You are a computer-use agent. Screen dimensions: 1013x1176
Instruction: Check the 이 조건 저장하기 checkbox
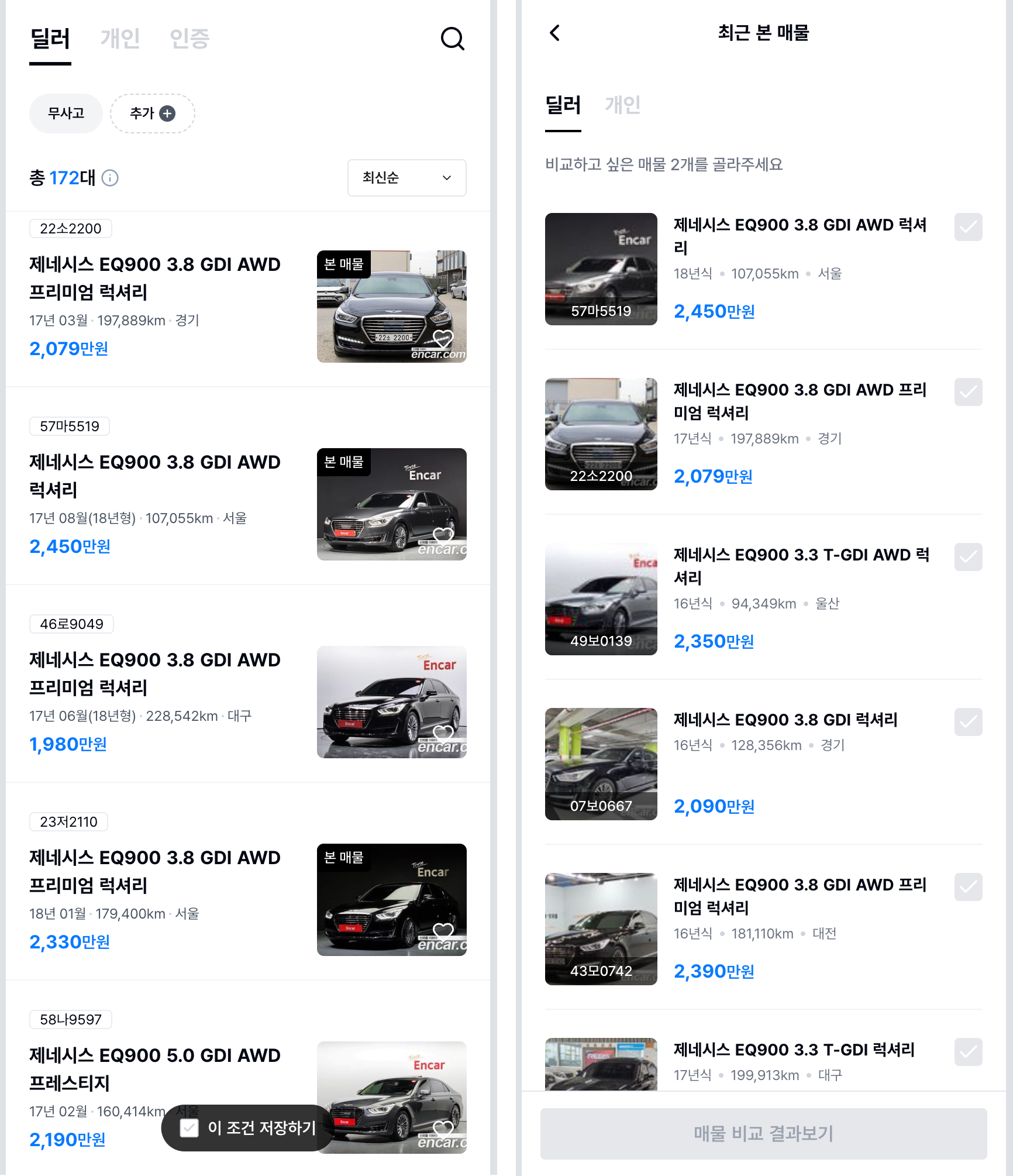(189, 1127)
